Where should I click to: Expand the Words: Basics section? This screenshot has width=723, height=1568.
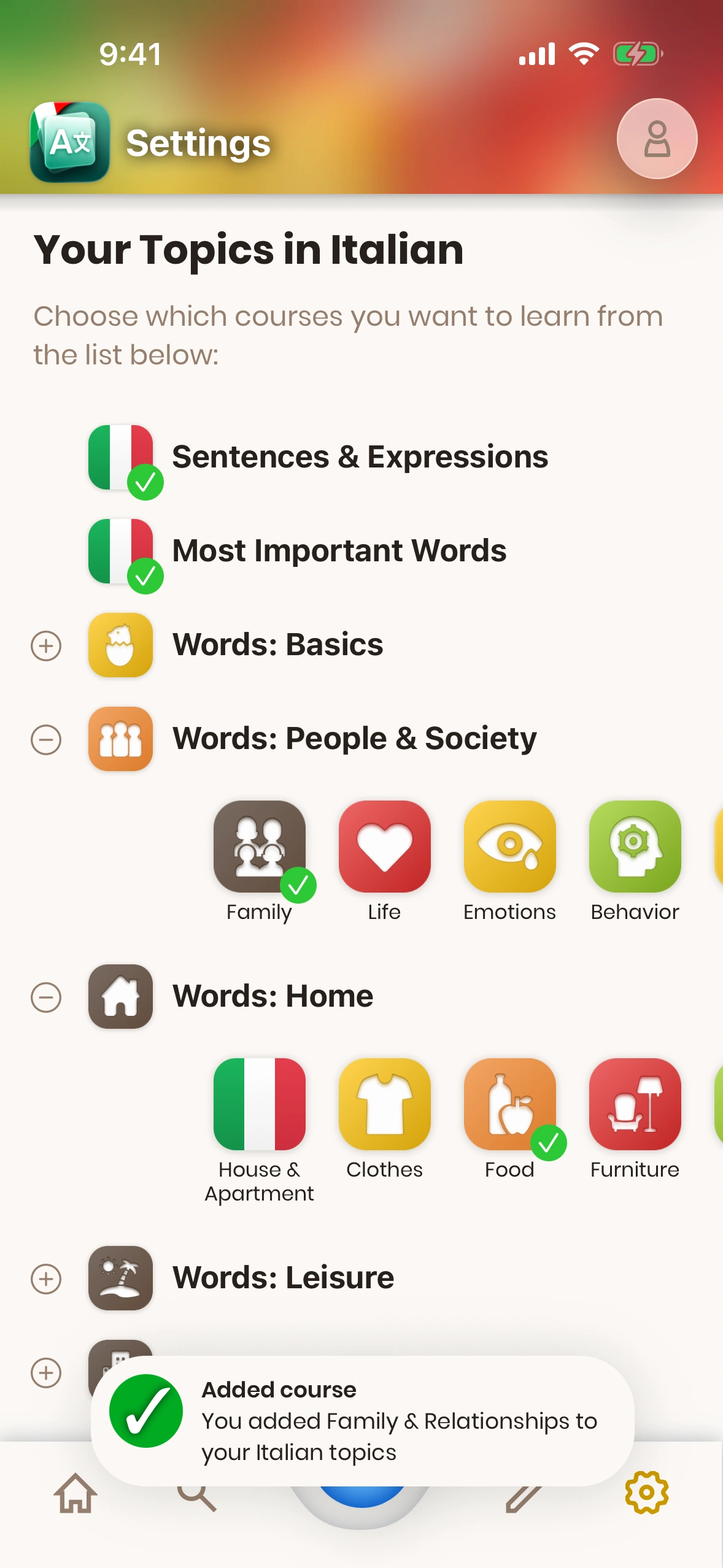[x=46, y=646]
